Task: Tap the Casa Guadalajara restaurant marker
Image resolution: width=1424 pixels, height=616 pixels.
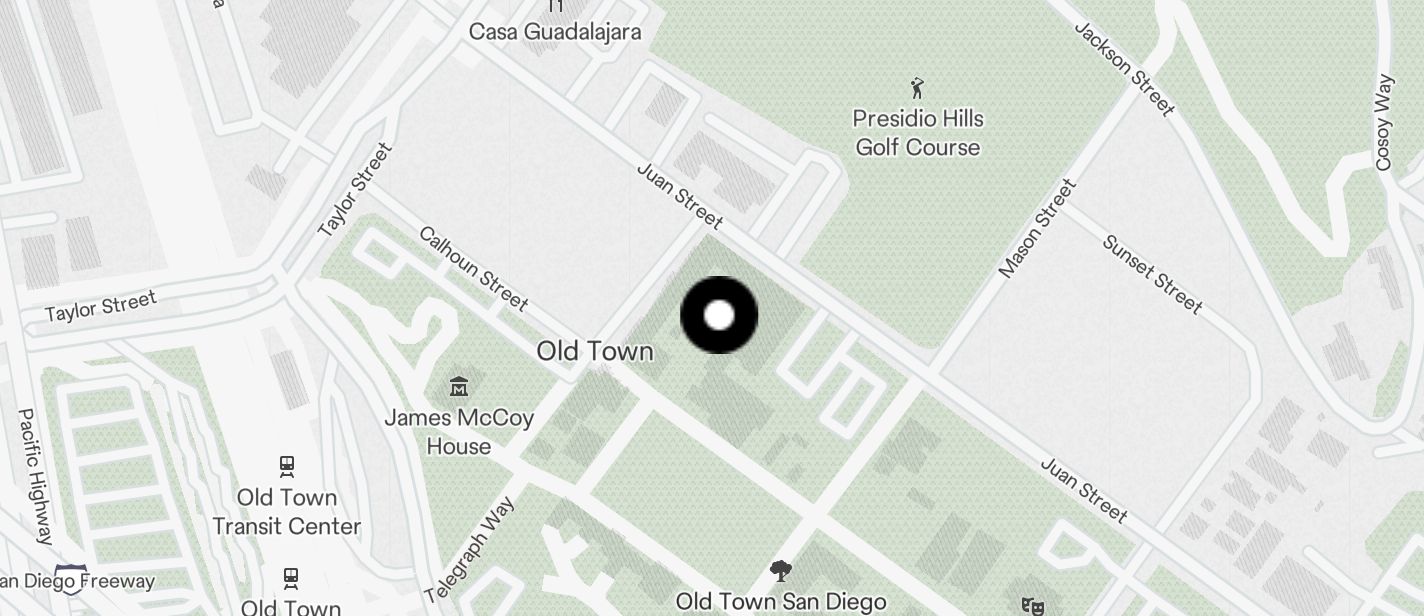Action: click(555, 8)
